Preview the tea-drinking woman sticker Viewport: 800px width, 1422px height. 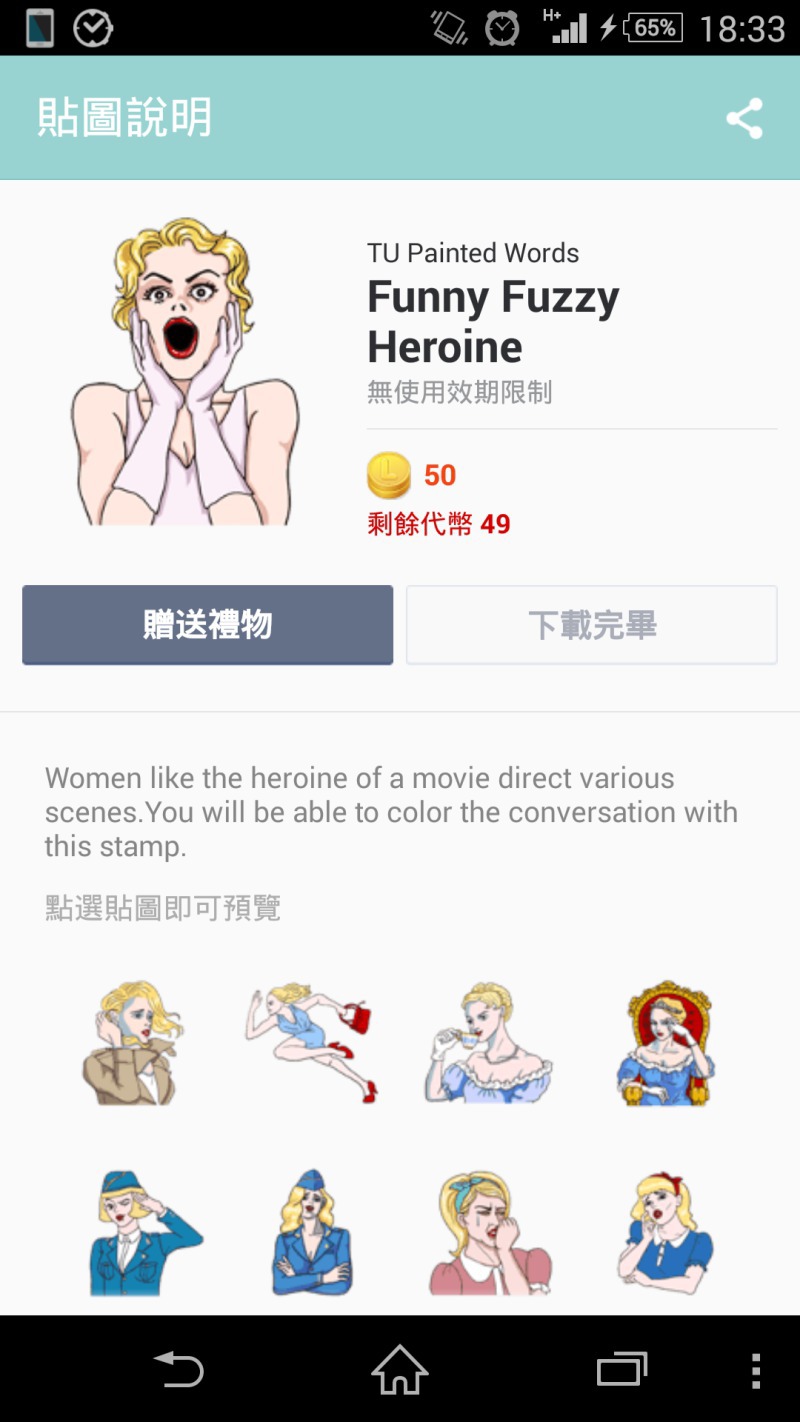click(488, 1043)
